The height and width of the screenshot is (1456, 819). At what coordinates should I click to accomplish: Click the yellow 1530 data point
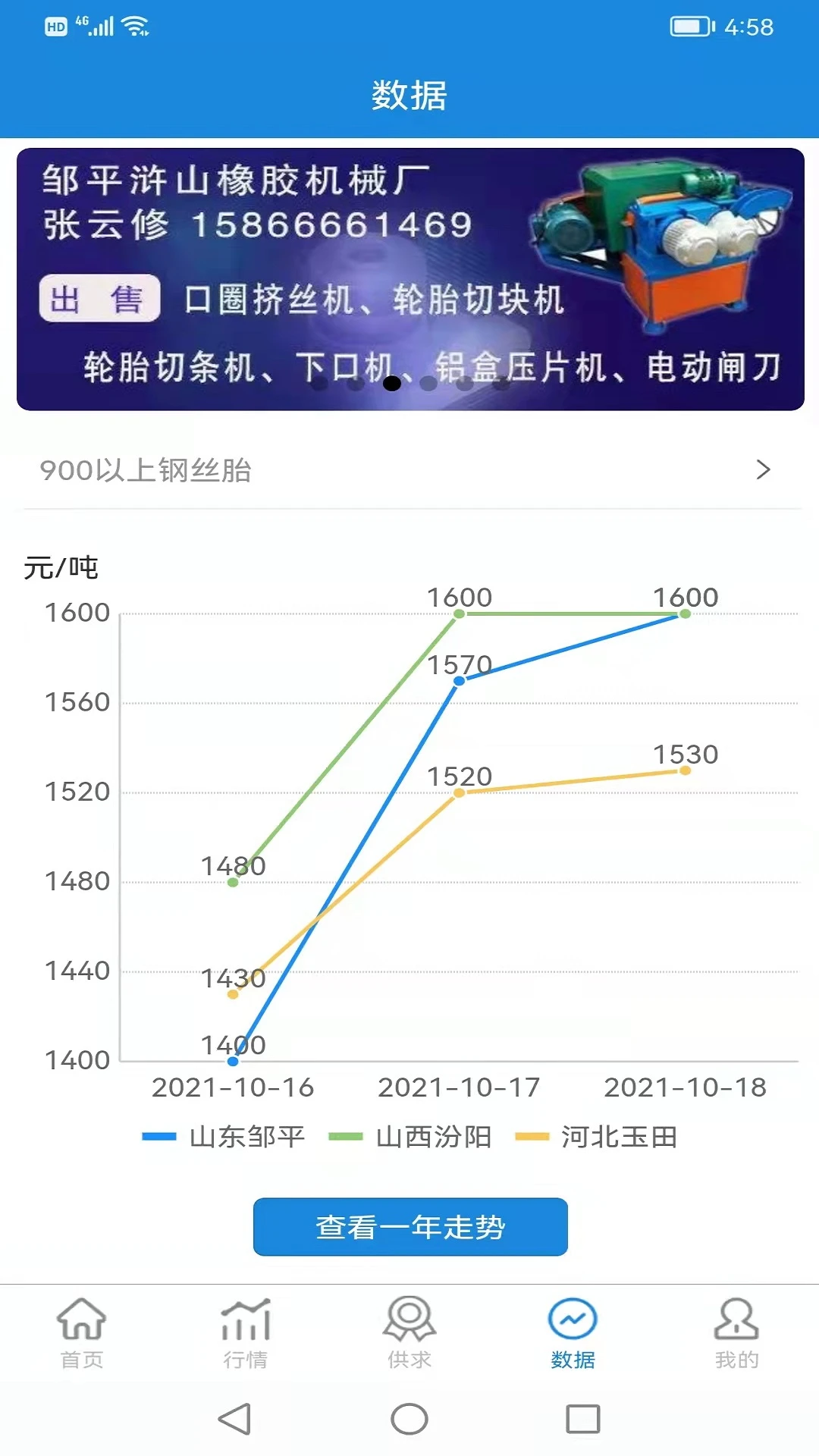pos(685,770)
